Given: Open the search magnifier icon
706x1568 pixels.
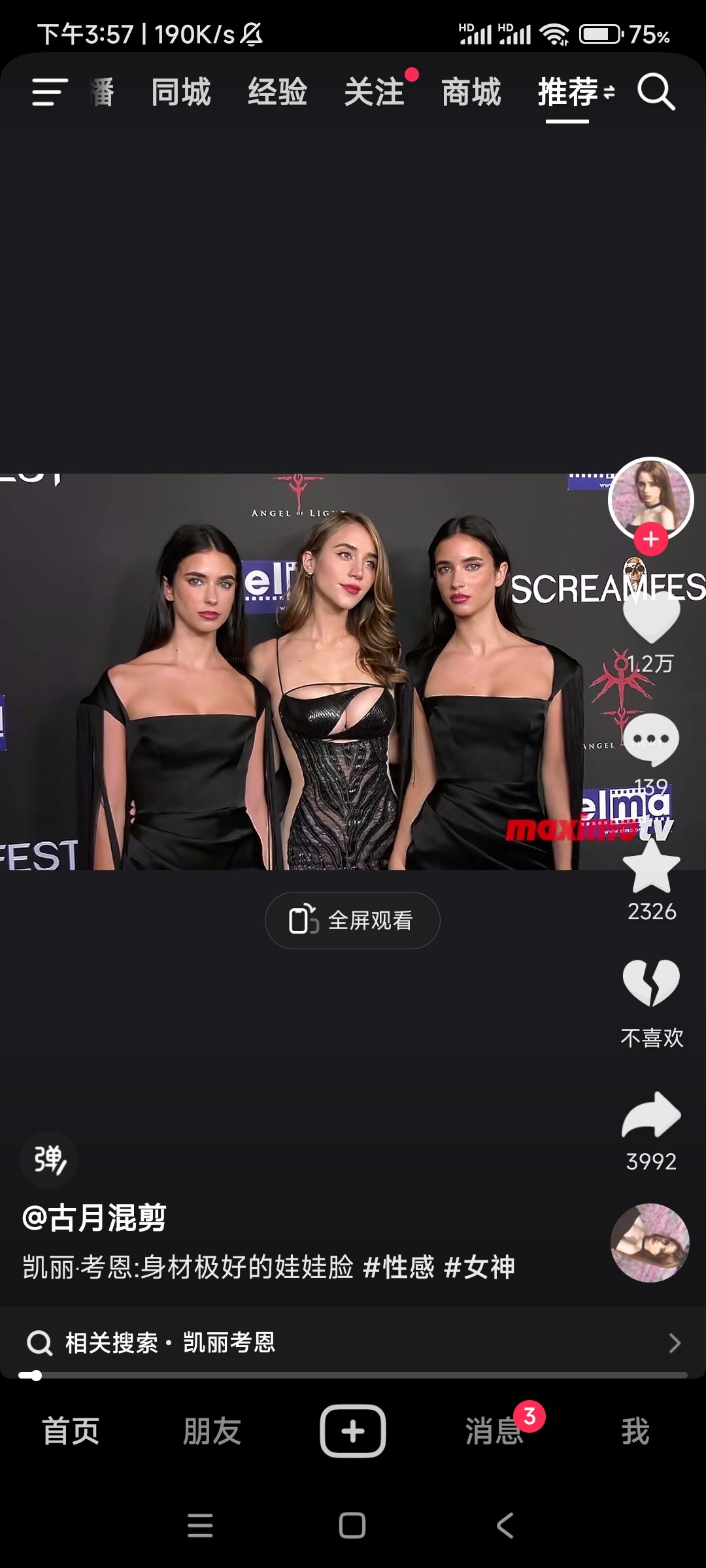Looking at the screenshot, I should 656,92.
